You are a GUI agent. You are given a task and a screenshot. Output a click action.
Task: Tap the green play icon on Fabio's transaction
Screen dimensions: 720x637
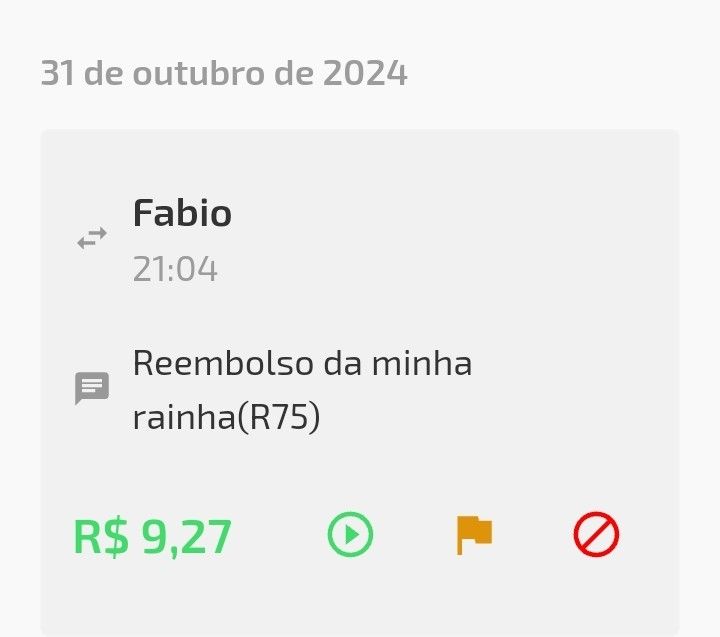pos(350,535)
